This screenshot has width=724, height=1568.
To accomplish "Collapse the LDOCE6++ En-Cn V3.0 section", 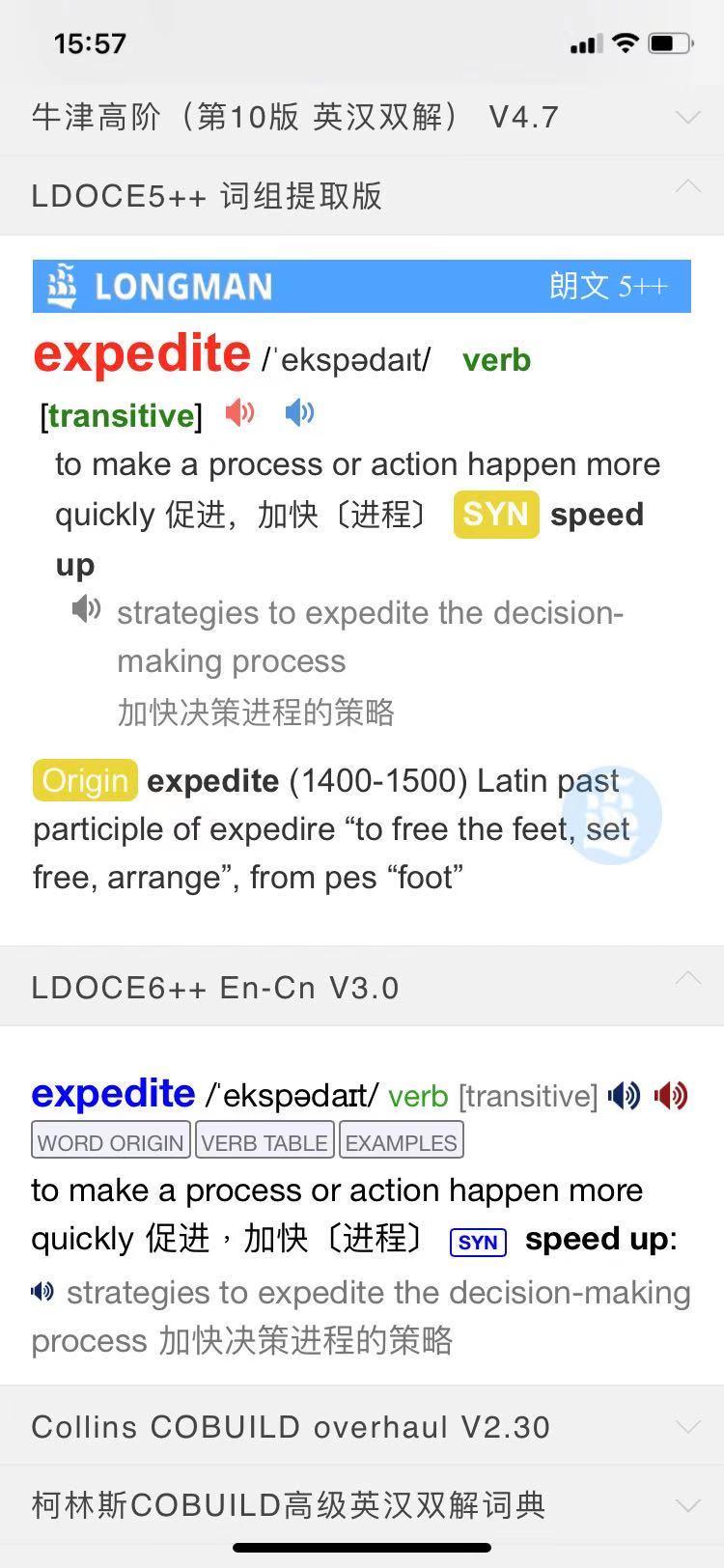I will 687,981.
